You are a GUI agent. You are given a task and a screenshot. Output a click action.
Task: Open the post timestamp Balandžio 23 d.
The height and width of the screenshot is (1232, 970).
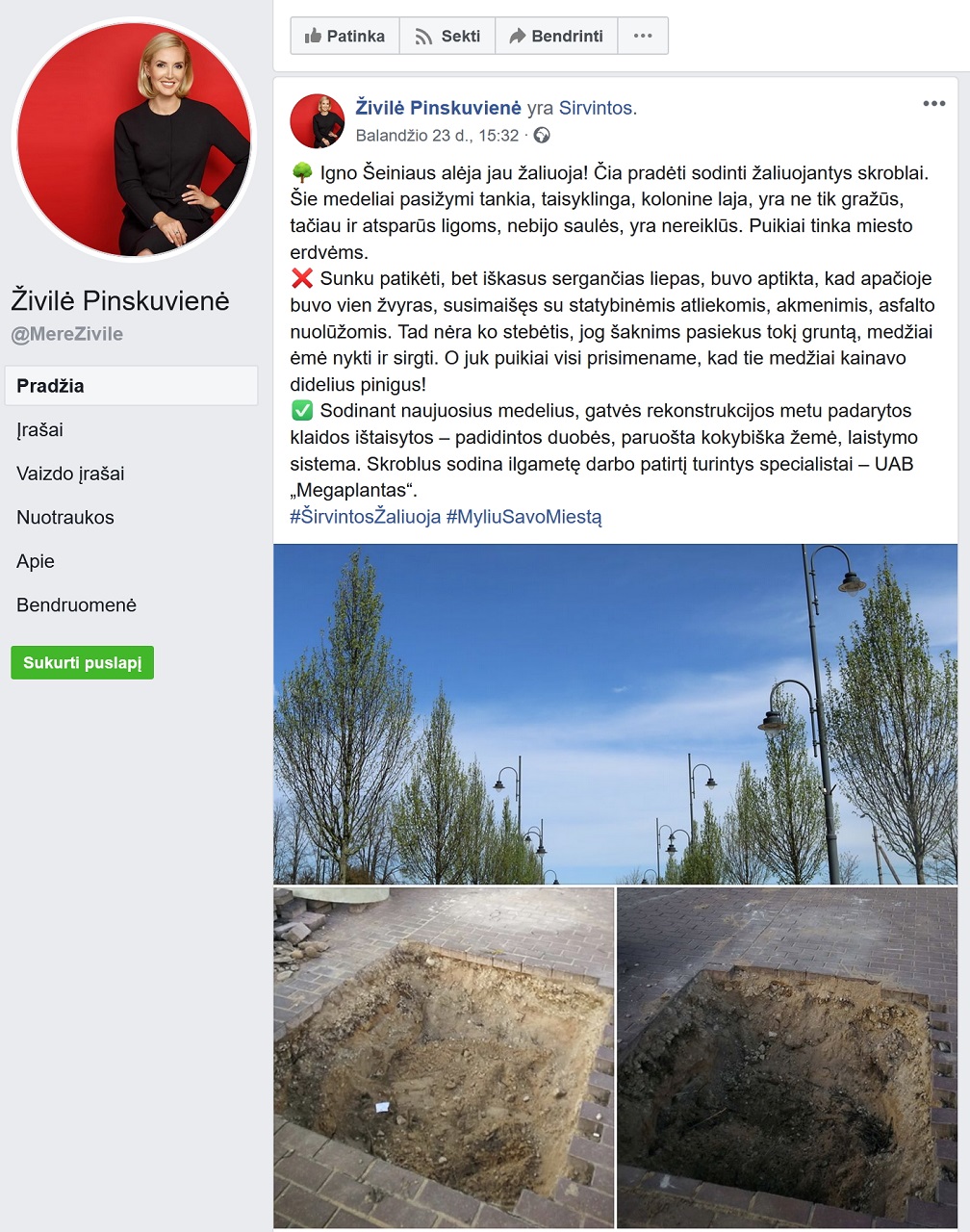pyautogui.click(x=437, y=136)
